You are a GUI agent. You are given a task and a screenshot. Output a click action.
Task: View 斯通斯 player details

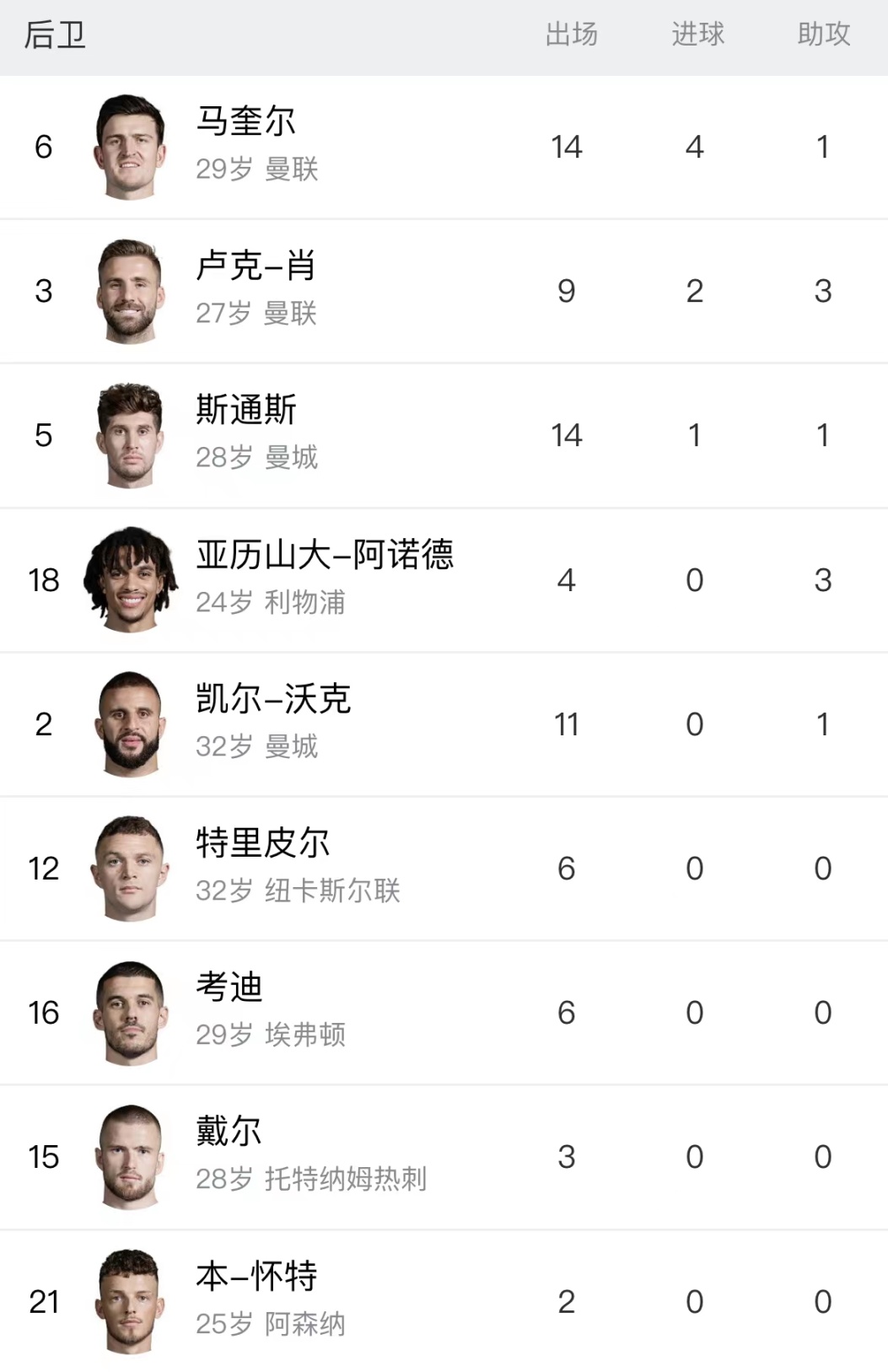tap(246, 411)
